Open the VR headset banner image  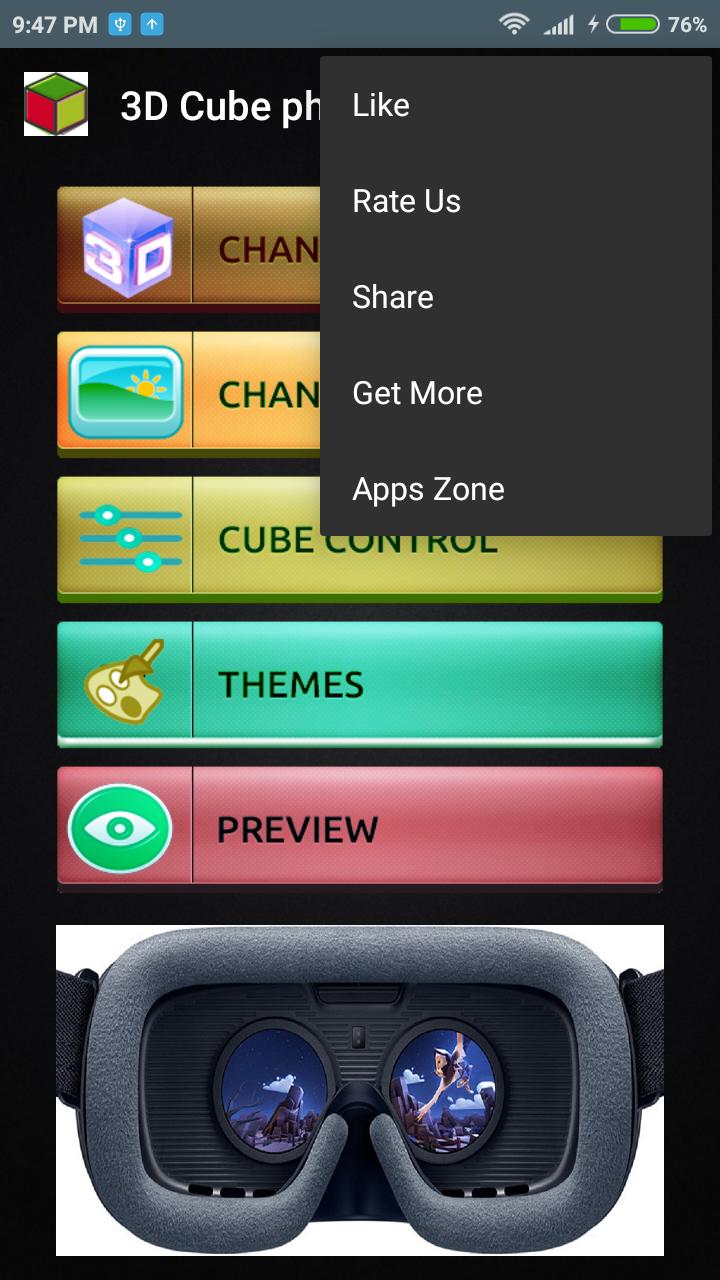coord(360,1090)
